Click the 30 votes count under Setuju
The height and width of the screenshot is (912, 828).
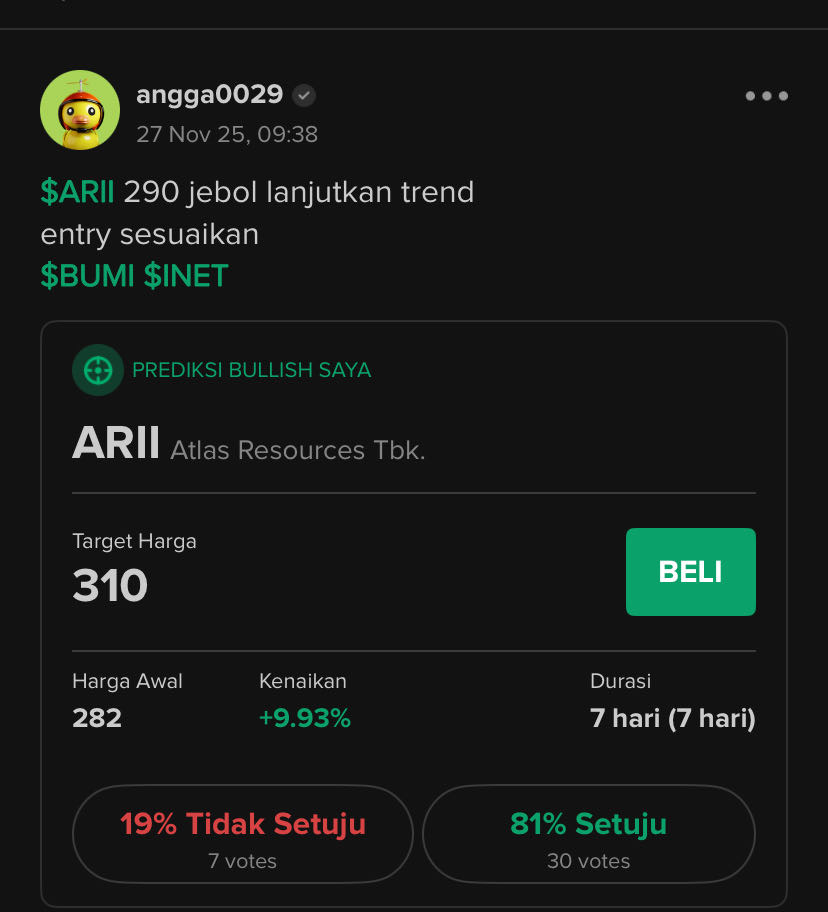[x=588, y=861]
